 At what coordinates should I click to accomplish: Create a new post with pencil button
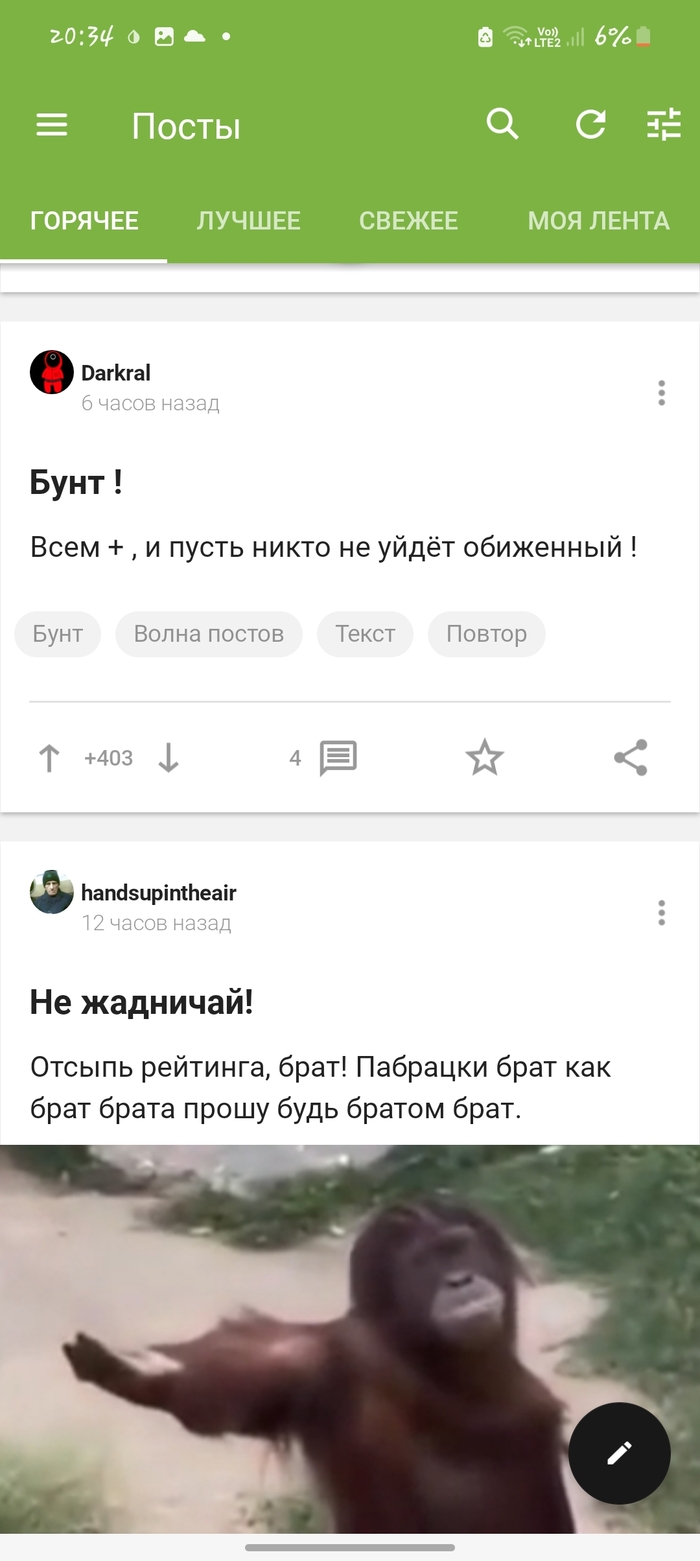tap(619, 1453)
